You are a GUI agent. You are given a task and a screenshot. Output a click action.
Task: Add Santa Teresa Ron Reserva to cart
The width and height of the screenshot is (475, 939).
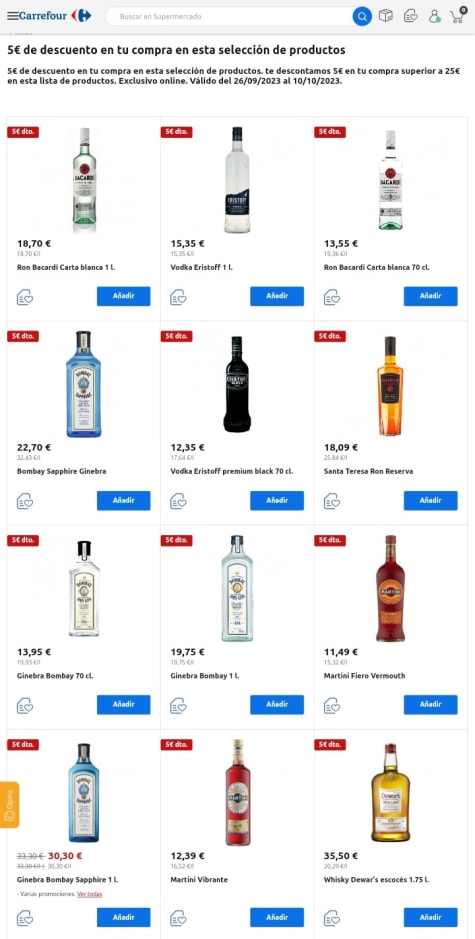click(430, 500)
